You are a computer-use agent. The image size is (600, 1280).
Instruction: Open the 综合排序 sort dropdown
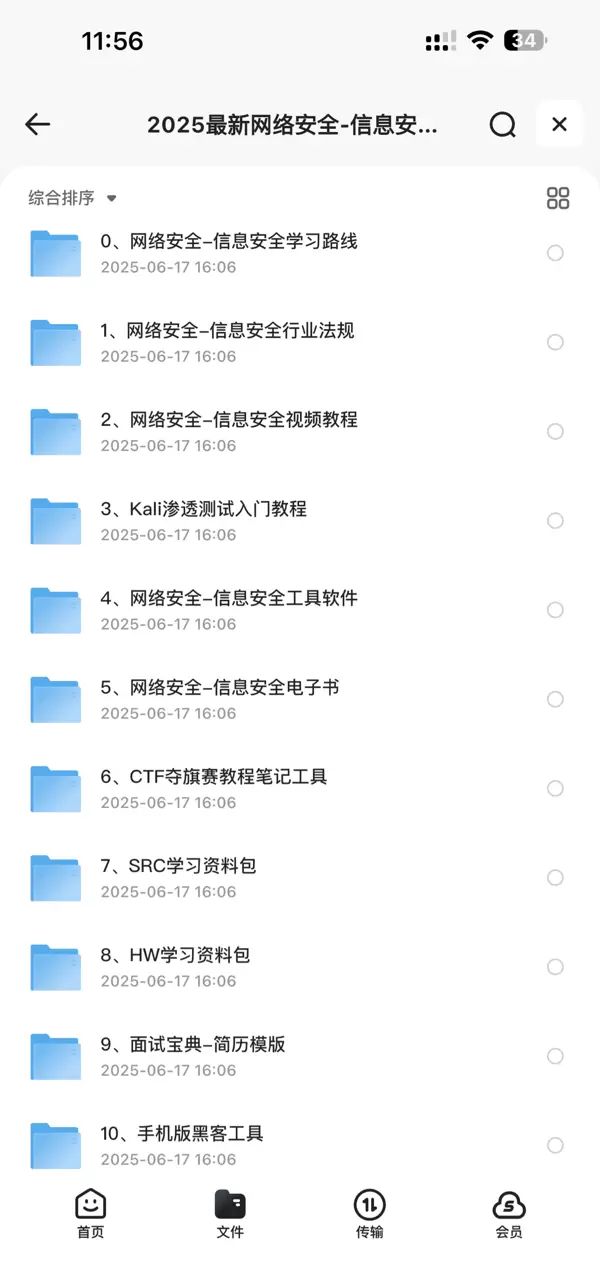point(73,198)
